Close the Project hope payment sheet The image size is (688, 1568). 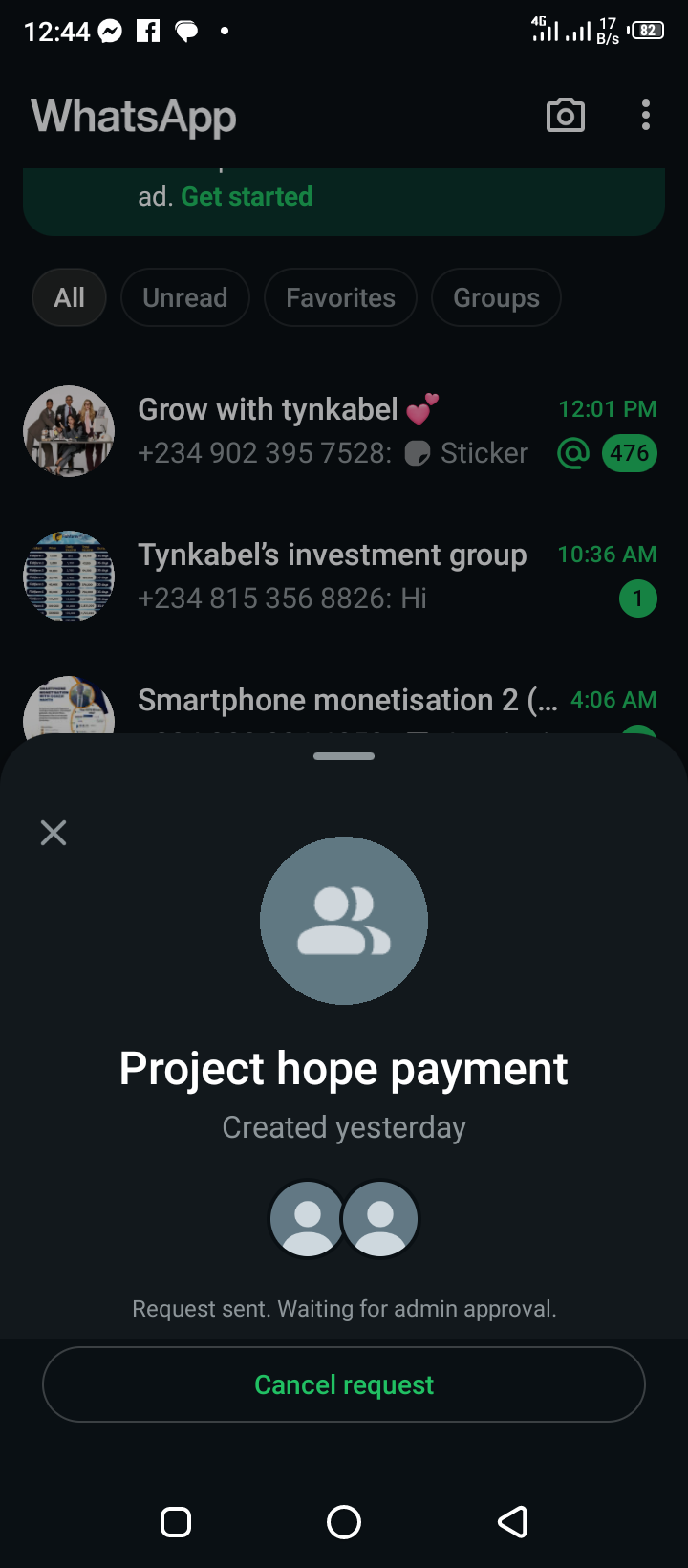point(54,833)
